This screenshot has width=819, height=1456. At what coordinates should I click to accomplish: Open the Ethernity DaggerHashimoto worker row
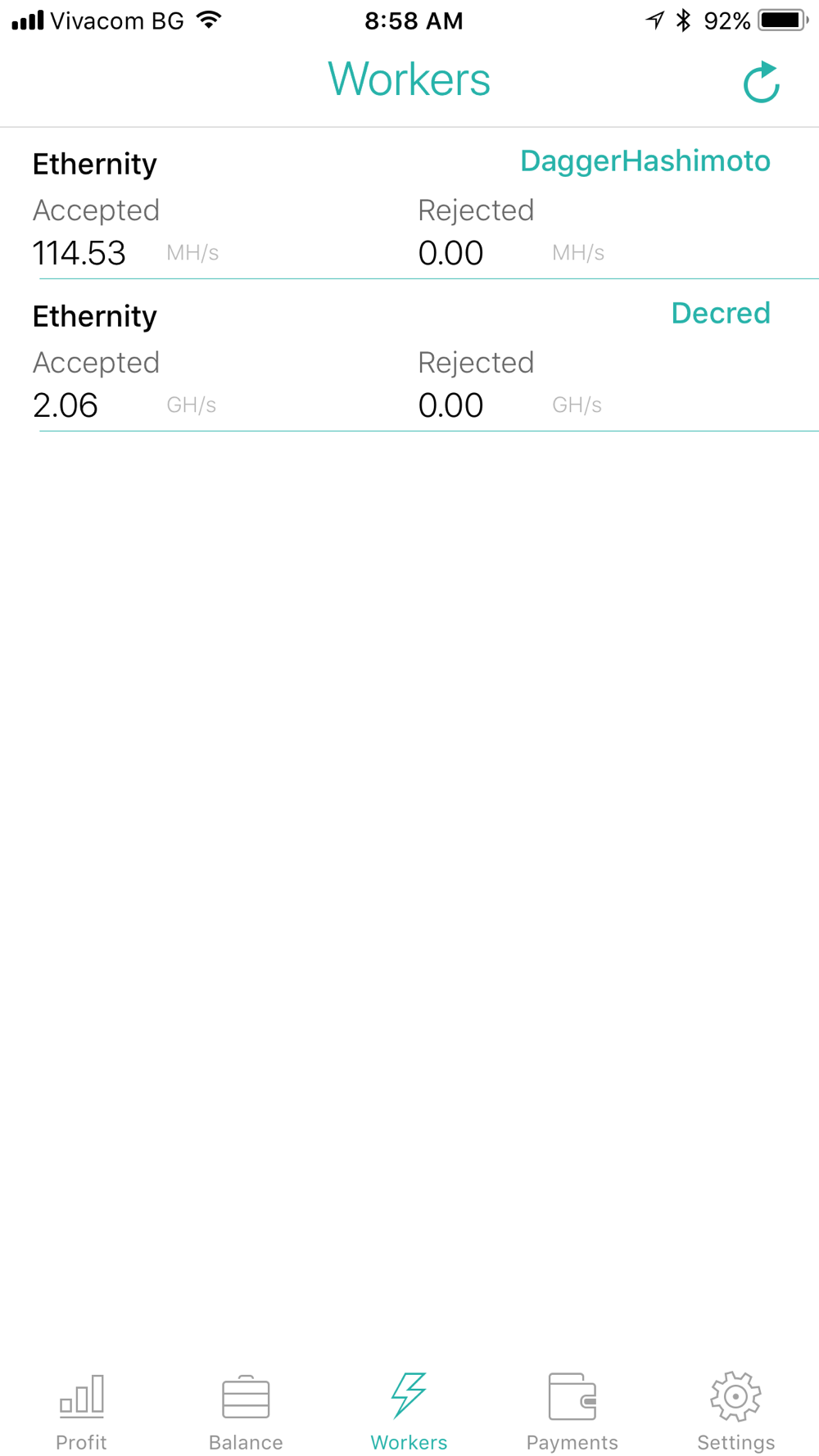point(409,209)
